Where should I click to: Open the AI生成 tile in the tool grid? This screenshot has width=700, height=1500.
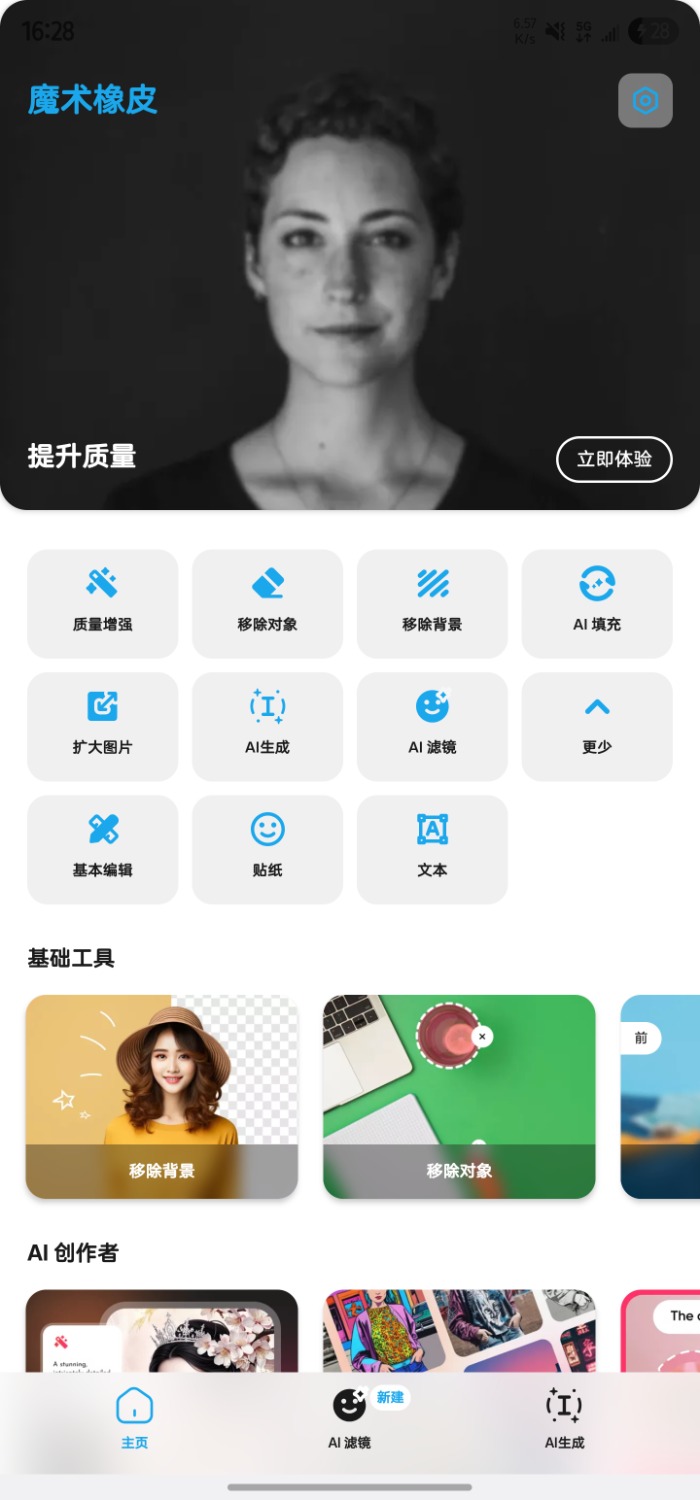[x=267, y=726]
